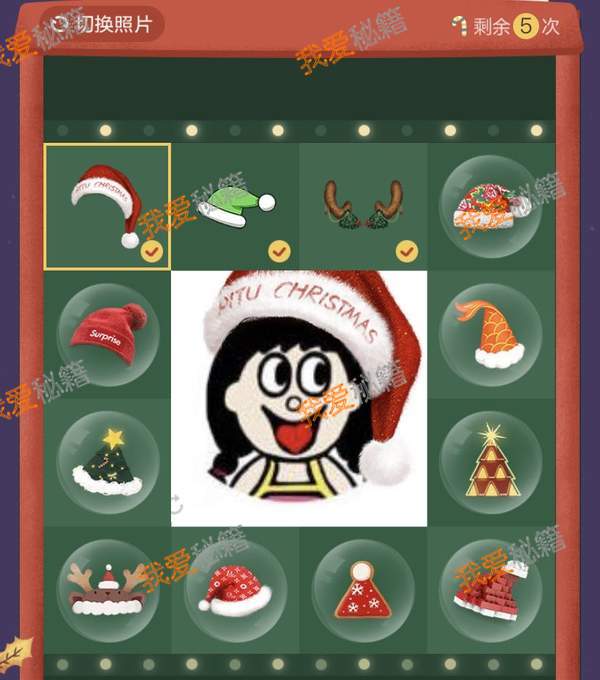
Task: Tap the 切换照片 switch photo button
Action: coord(103,24)
